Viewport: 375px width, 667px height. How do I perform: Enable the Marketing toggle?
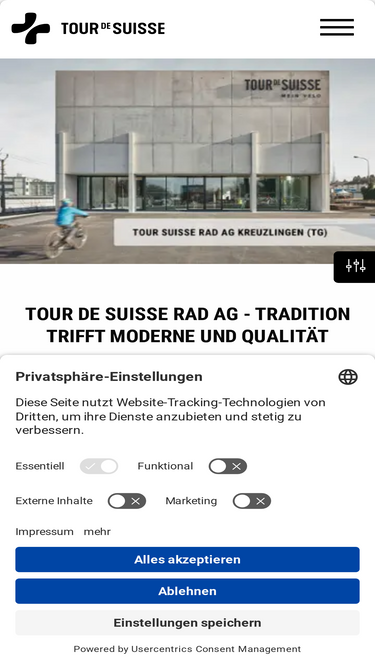(x=252, y=501)
